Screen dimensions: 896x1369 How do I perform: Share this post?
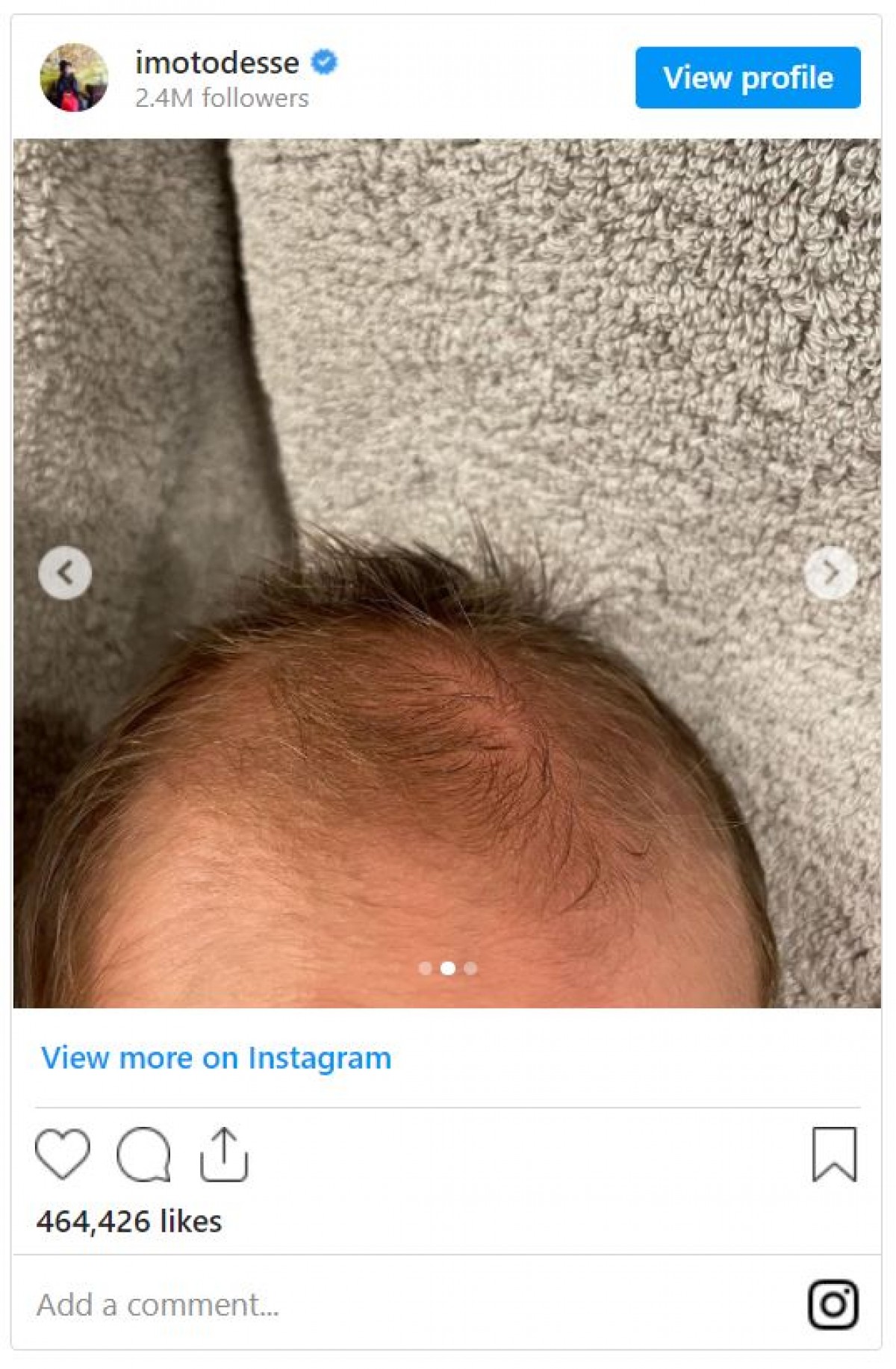[x=223, y=1155]
